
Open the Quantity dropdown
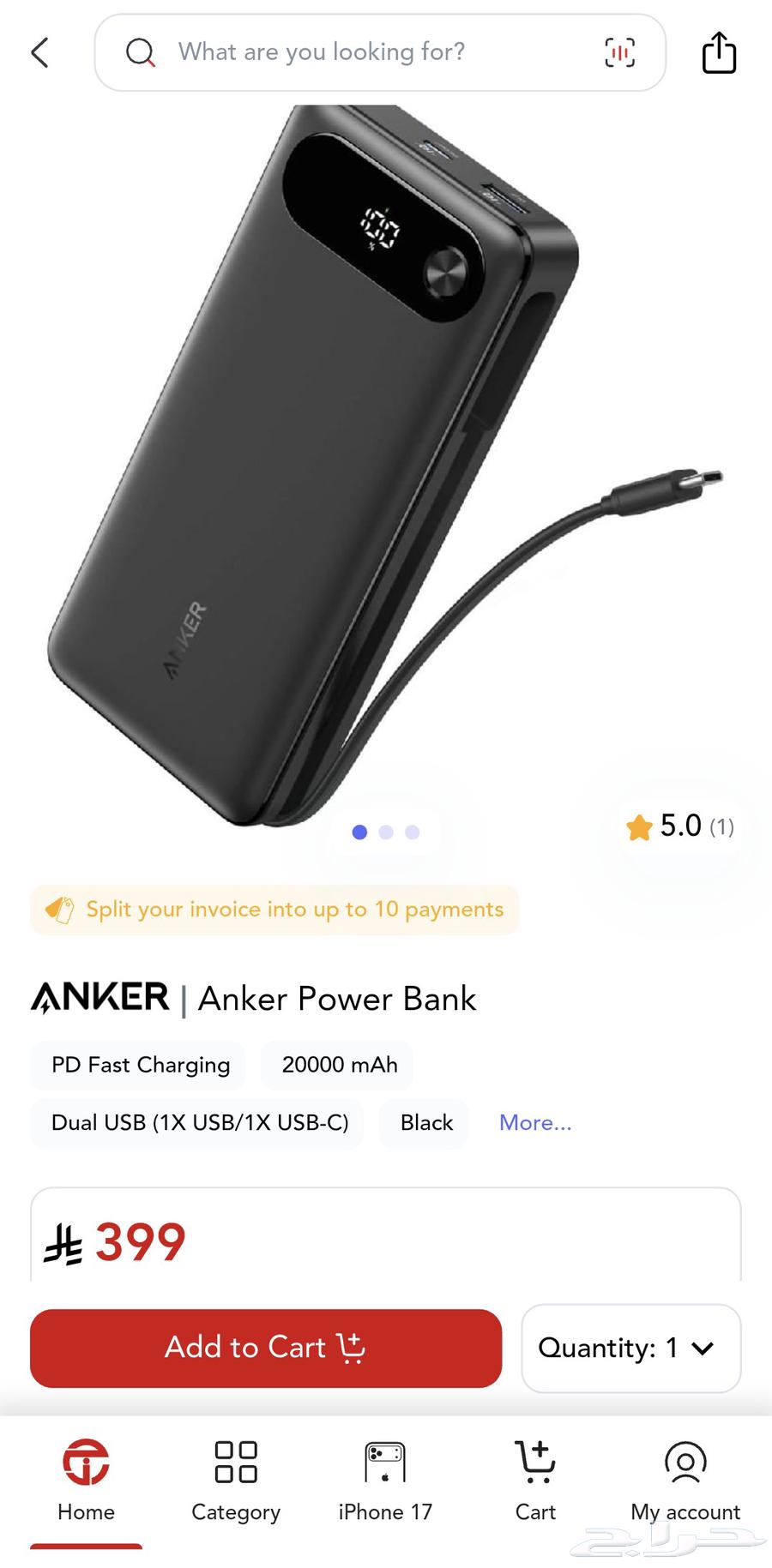click(630, 1348)
